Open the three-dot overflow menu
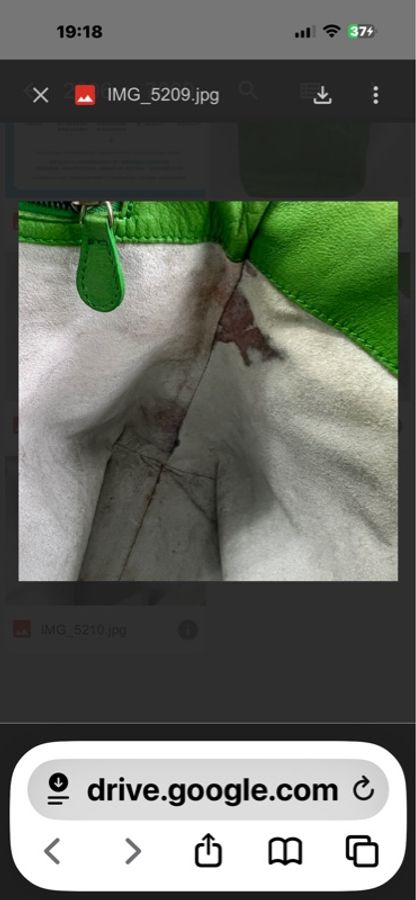This screenshot has height=900, width=416. tap(375, 95)
